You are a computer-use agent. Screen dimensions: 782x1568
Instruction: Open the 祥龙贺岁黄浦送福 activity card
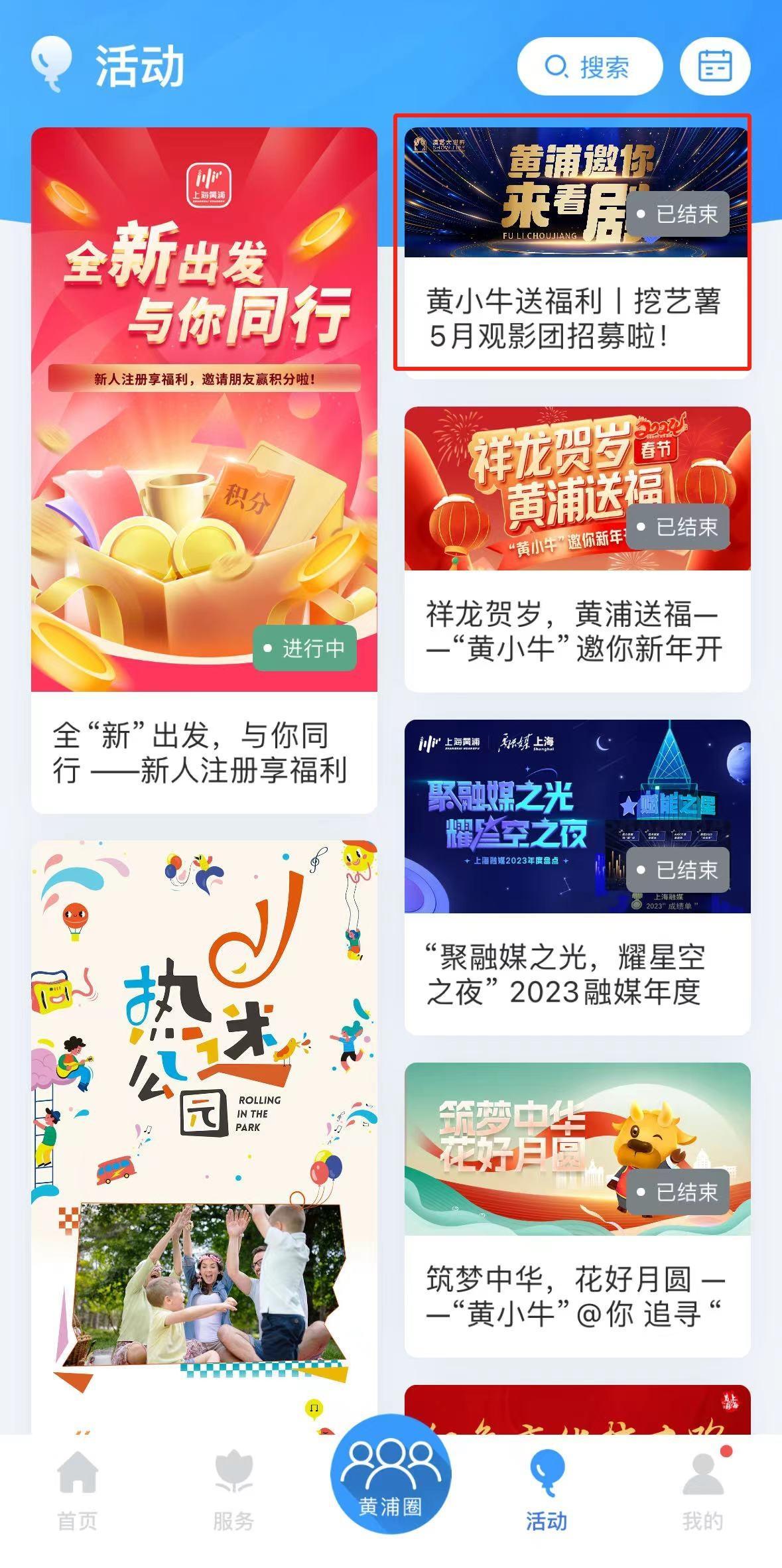pos(576,549)
